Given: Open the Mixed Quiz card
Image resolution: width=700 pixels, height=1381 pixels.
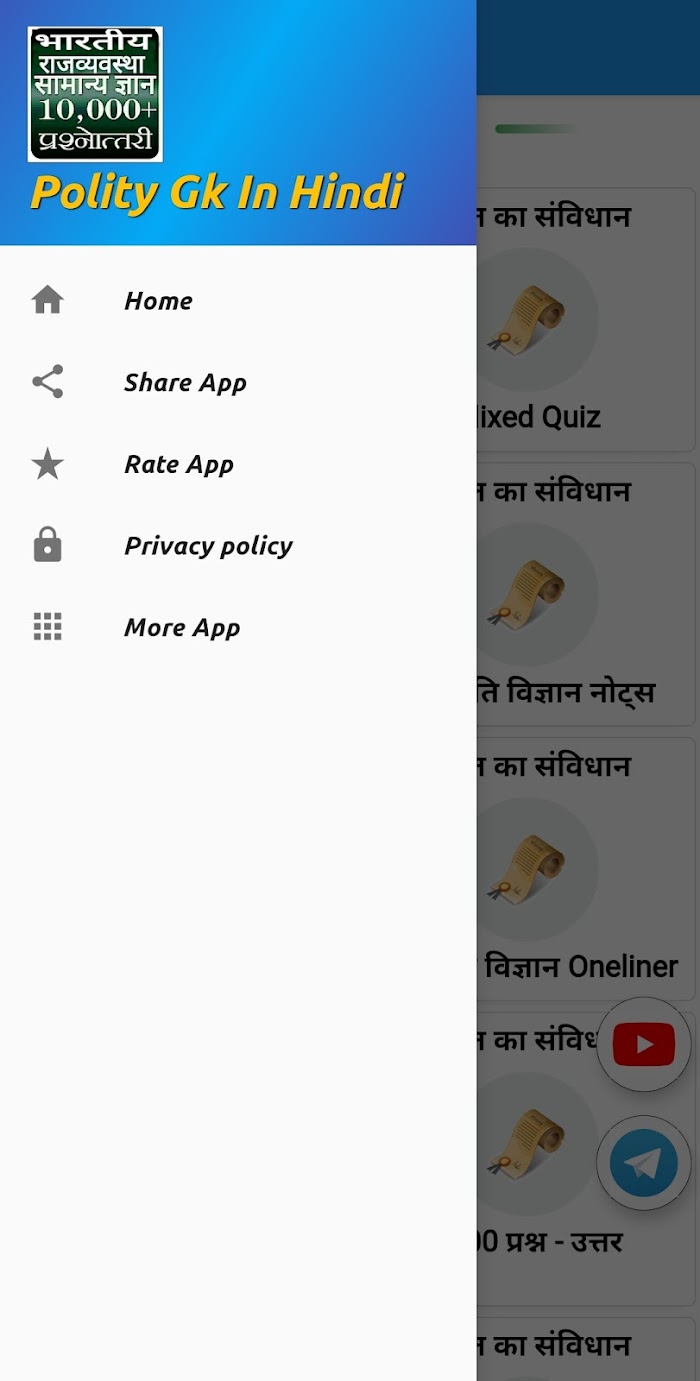Looking at the screenshot, I should (586, 320).
